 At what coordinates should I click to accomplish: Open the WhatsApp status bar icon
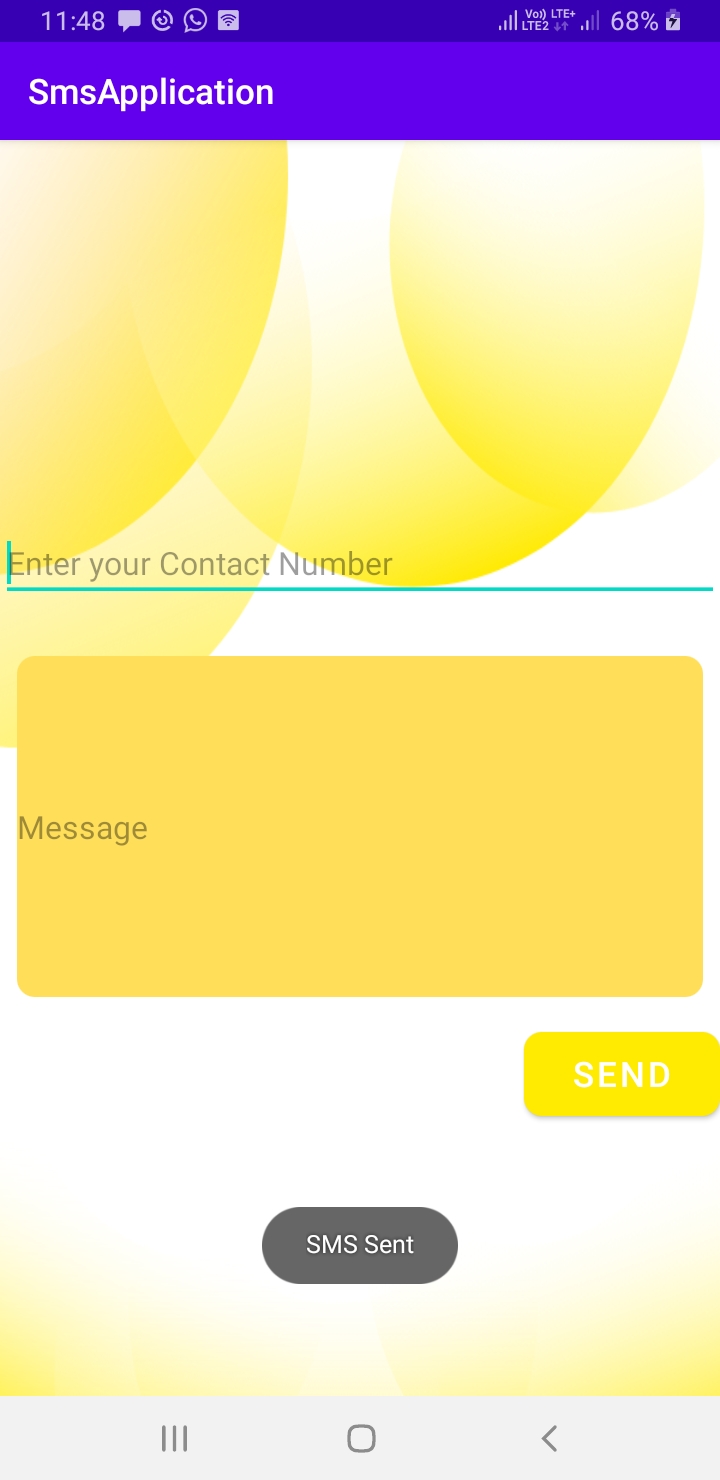[x=195, y=20]
